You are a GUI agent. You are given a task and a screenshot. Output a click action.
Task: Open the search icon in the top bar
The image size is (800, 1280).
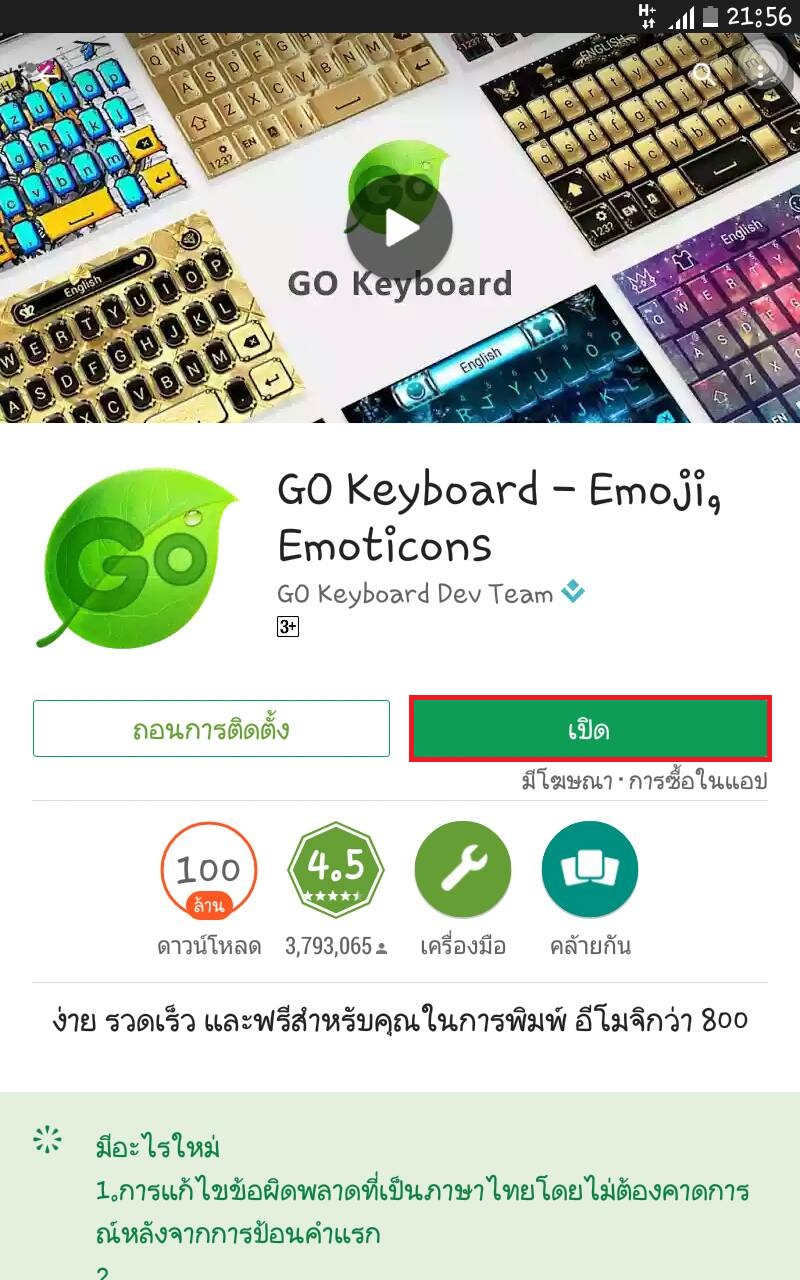[704, 73]
